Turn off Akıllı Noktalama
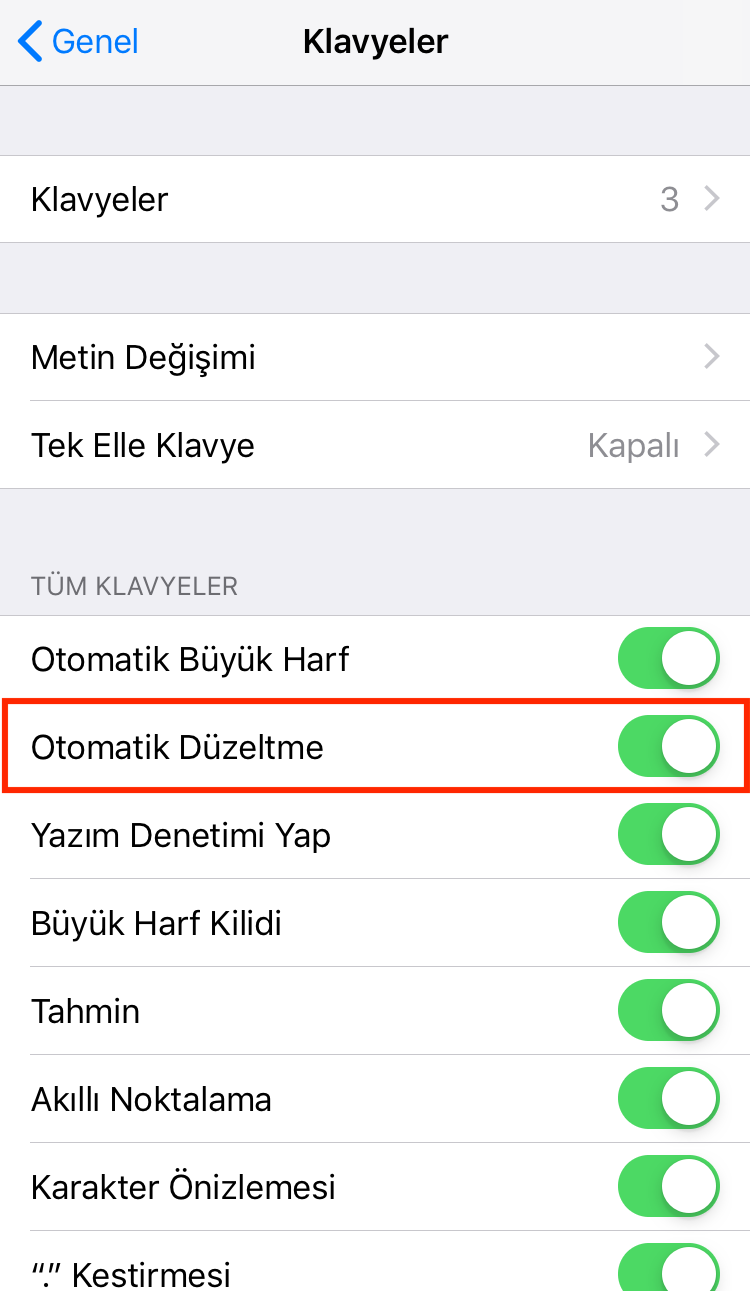750x1291 pixels. (x=668, y=1099)
